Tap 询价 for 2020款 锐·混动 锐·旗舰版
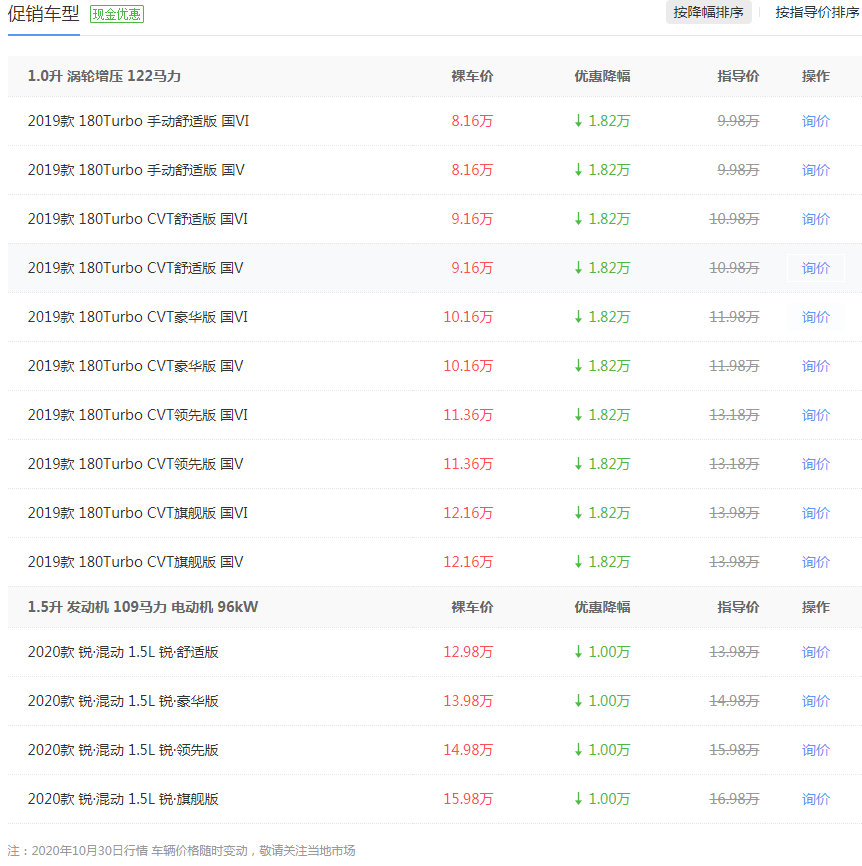The width and height of the screenshot is (862, 866). click(x=815, y=799)
